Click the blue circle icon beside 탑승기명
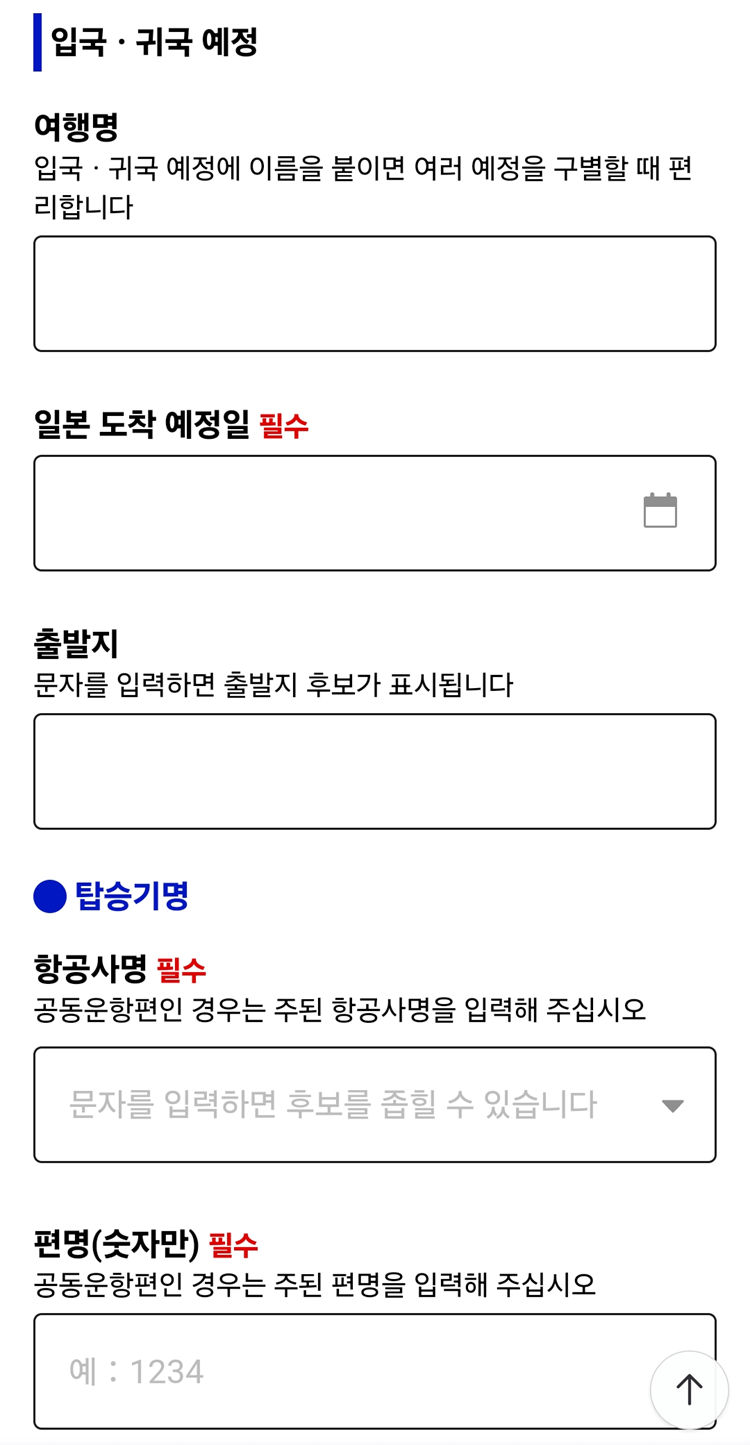 (x=48, y=896)
